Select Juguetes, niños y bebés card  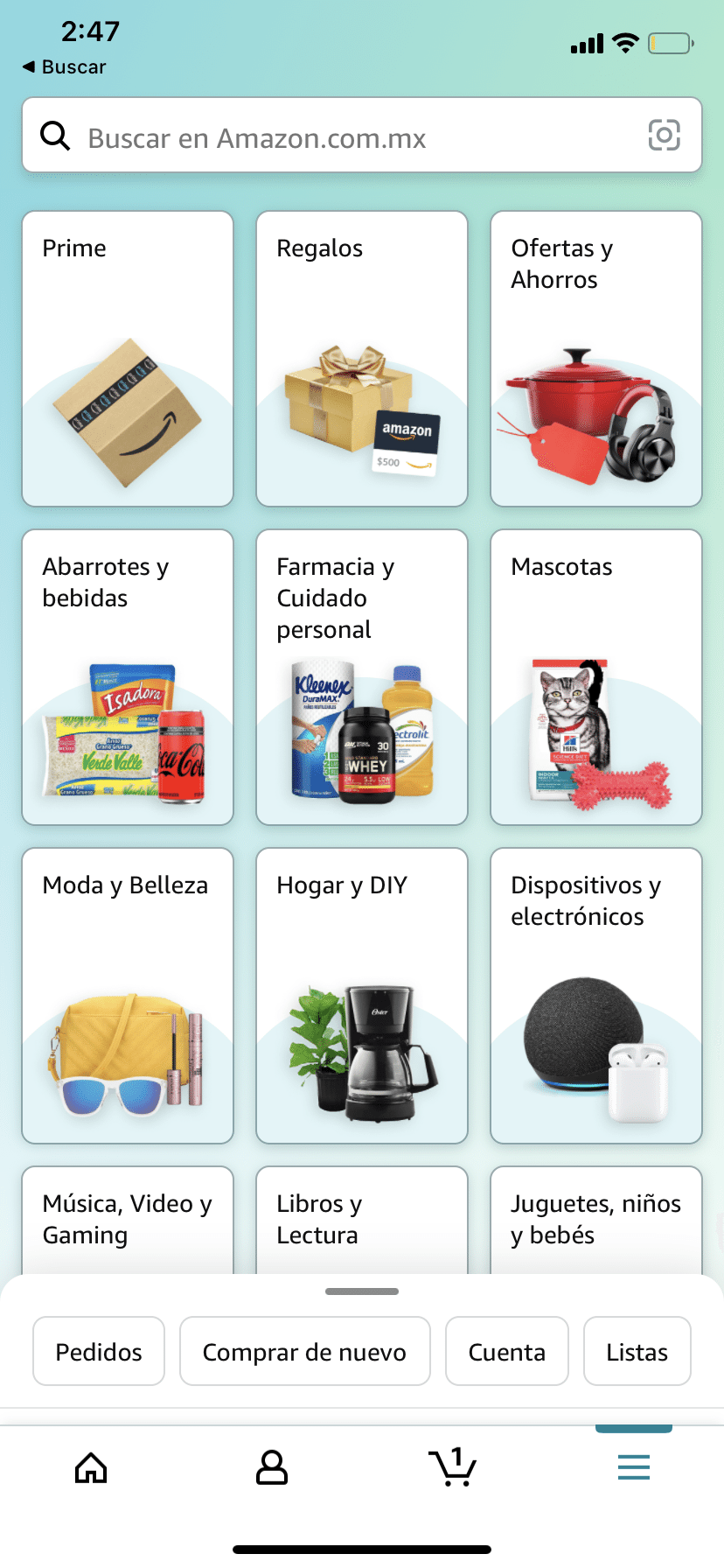tap(596, 1220)
